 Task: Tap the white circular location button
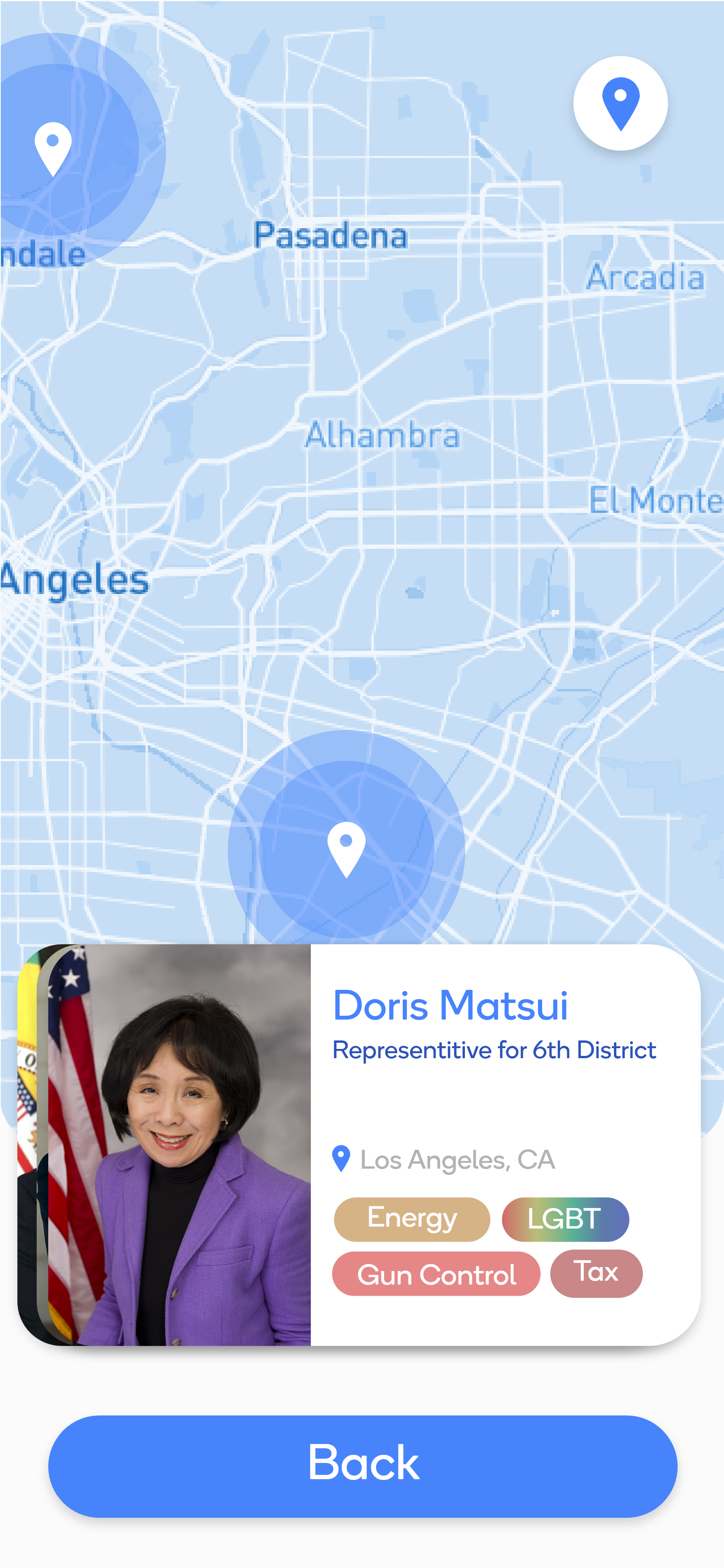coord(620,104)
